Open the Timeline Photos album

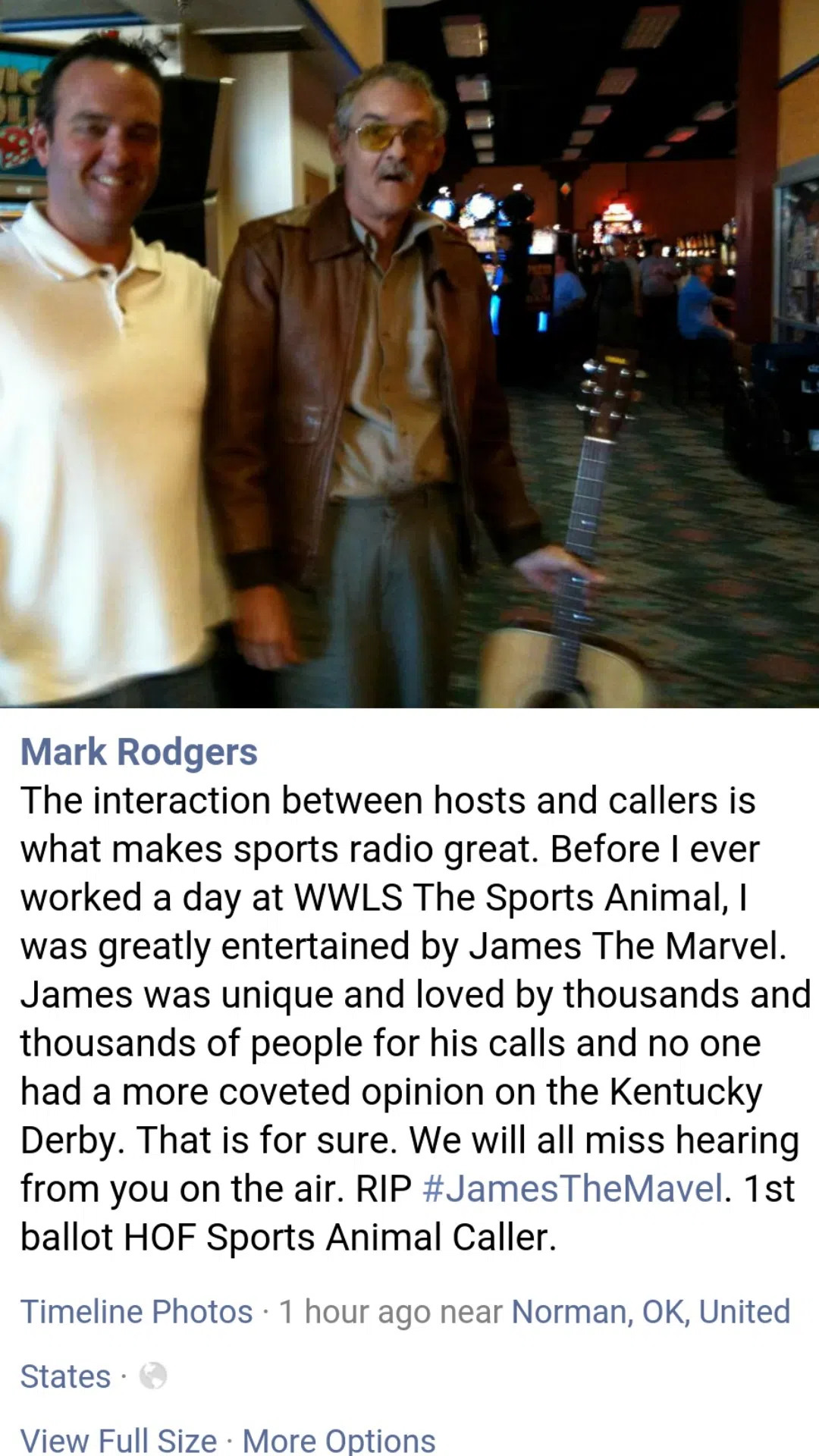[136, 1312]
